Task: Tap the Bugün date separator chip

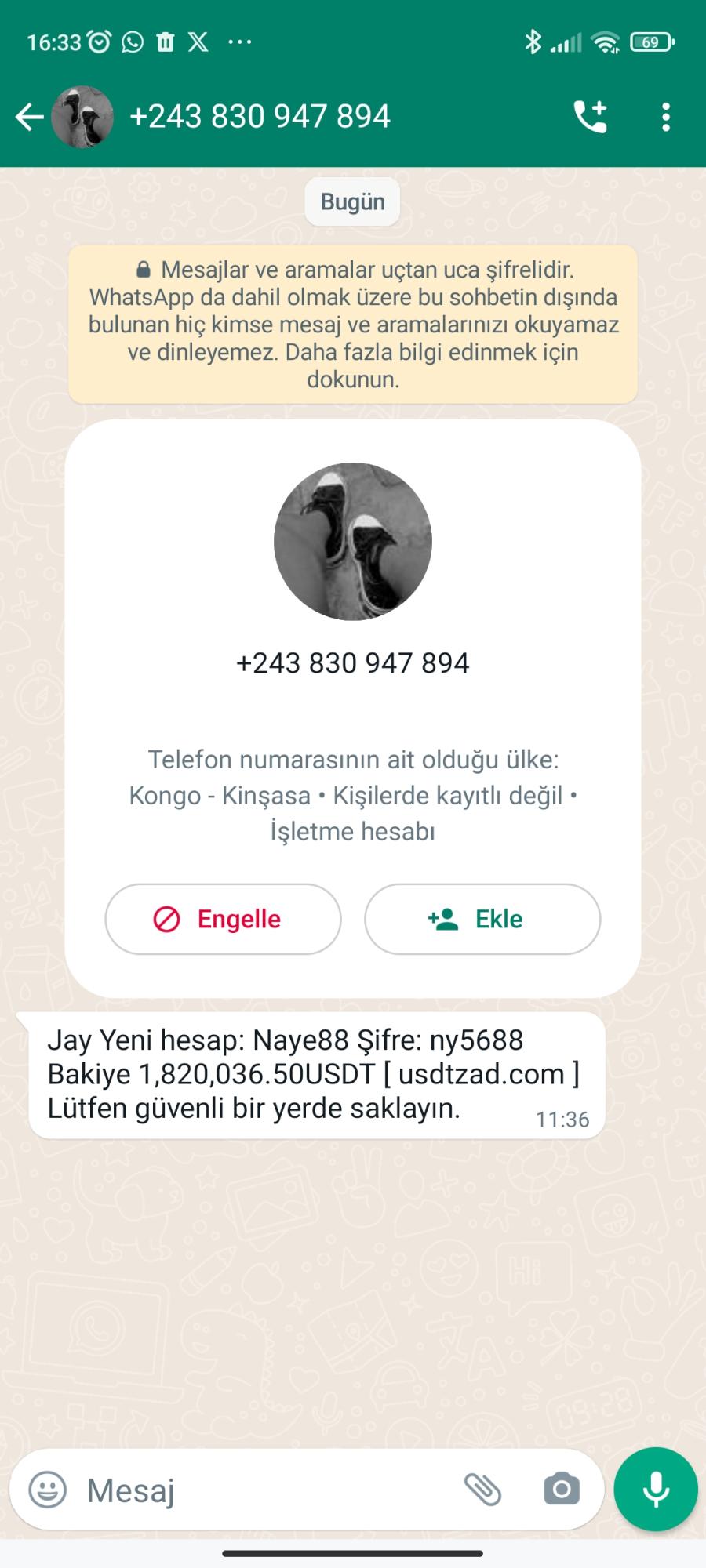Action: 352,201
